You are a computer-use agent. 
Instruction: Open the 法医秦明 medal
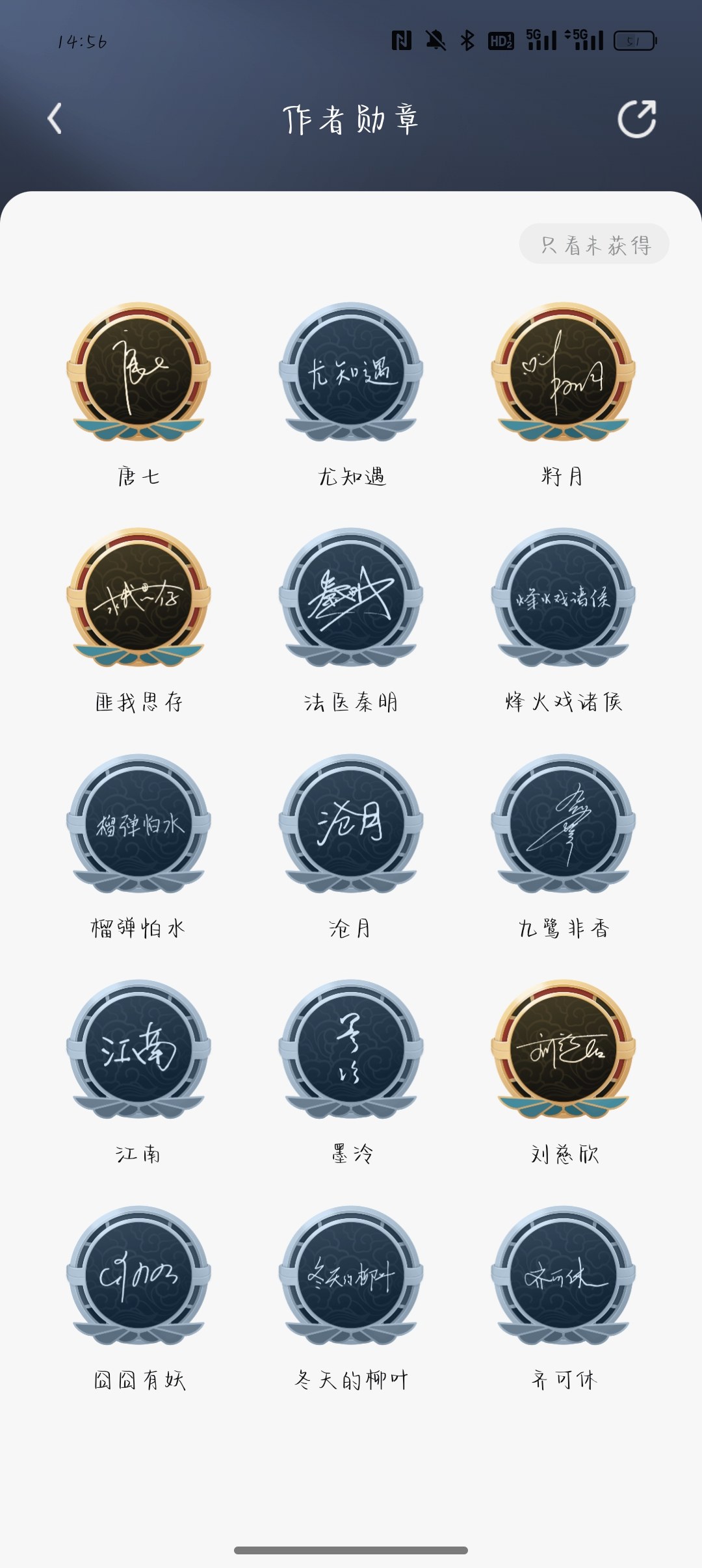(351, 597)
